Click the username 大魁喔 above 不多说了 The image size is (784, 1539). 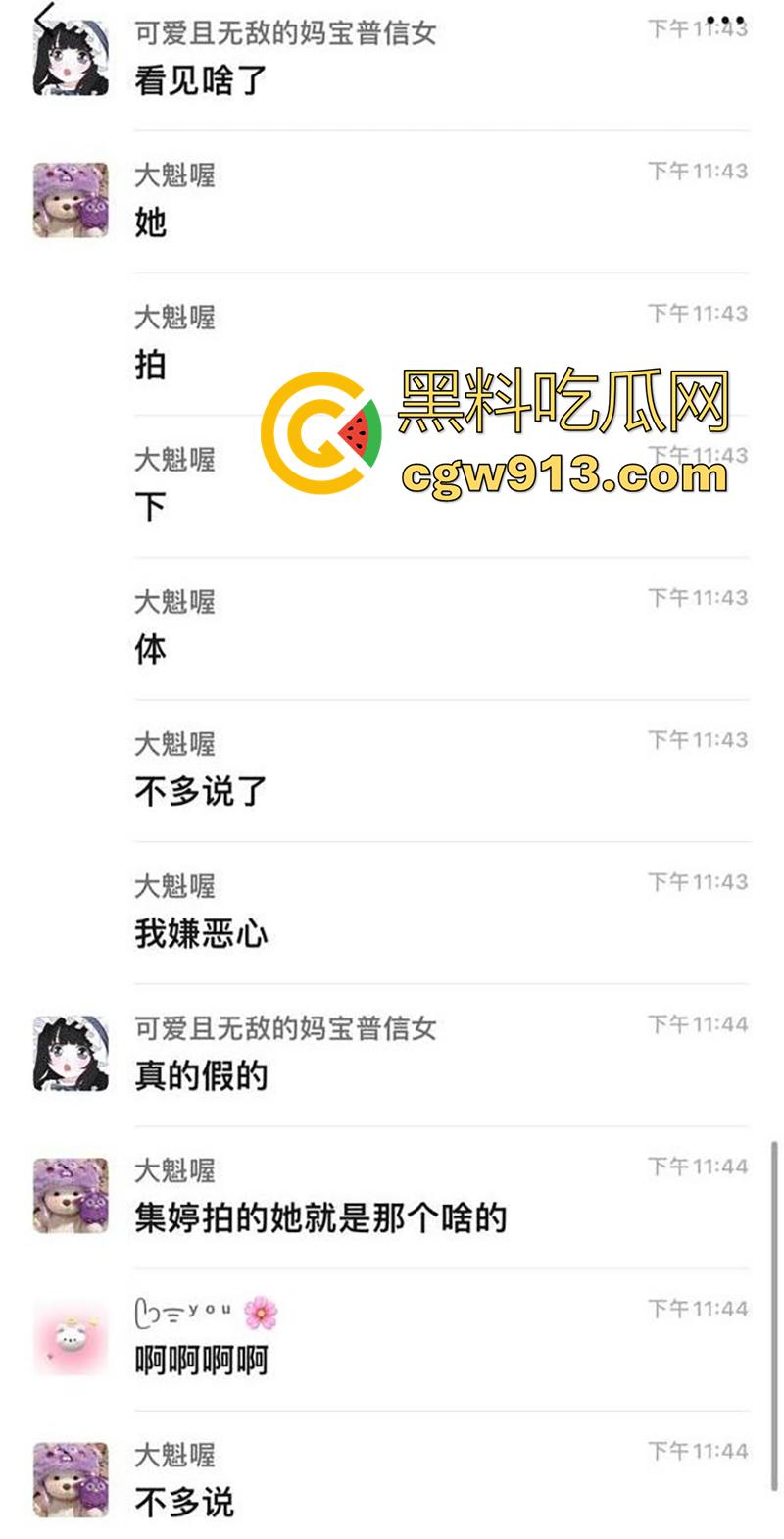click(x=172, y=744)
